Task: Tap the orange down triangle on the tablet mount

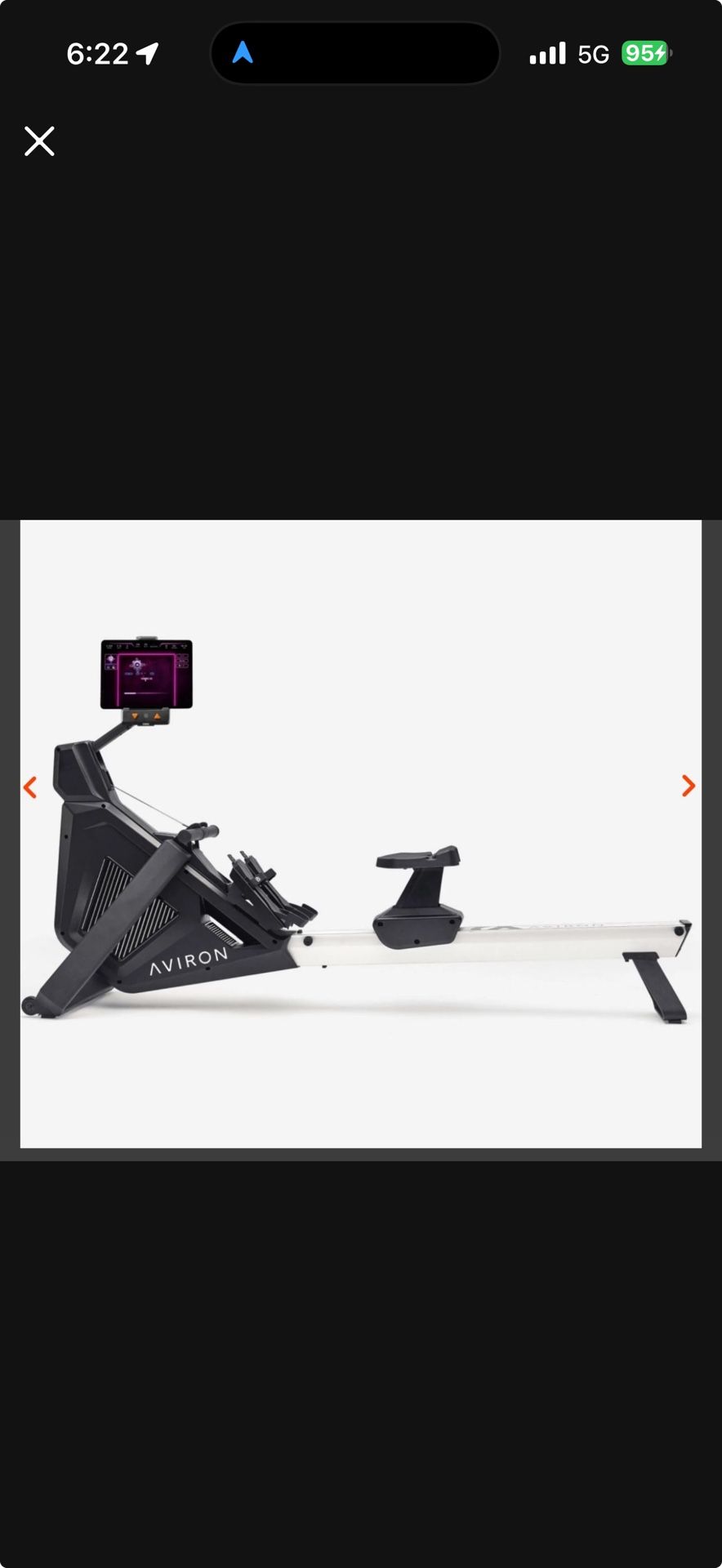Action: point(135,715)
